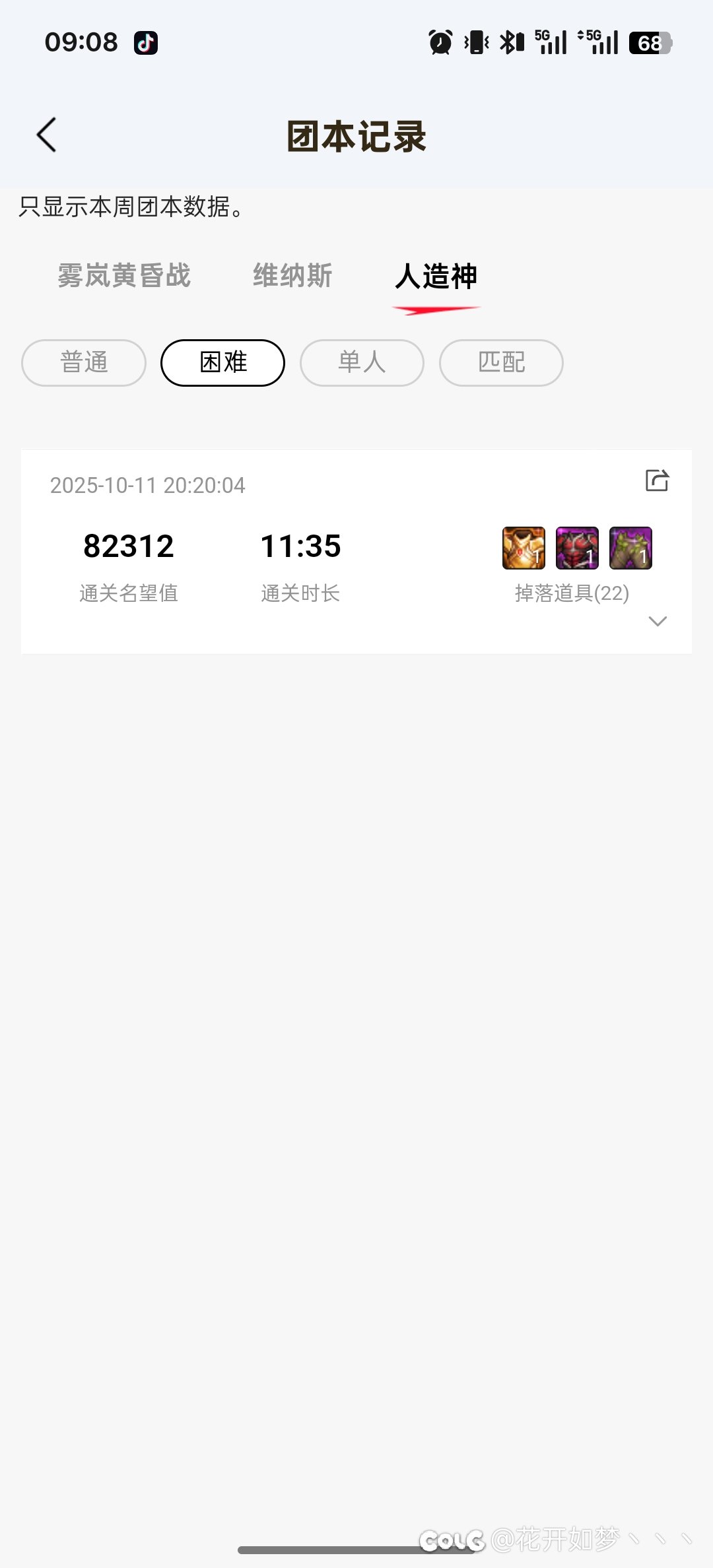Image resolution: width=713 pixels, height=1568 pixels.
Task: Select the 困难 difficulty chip
Action: [x=222, y=362]
